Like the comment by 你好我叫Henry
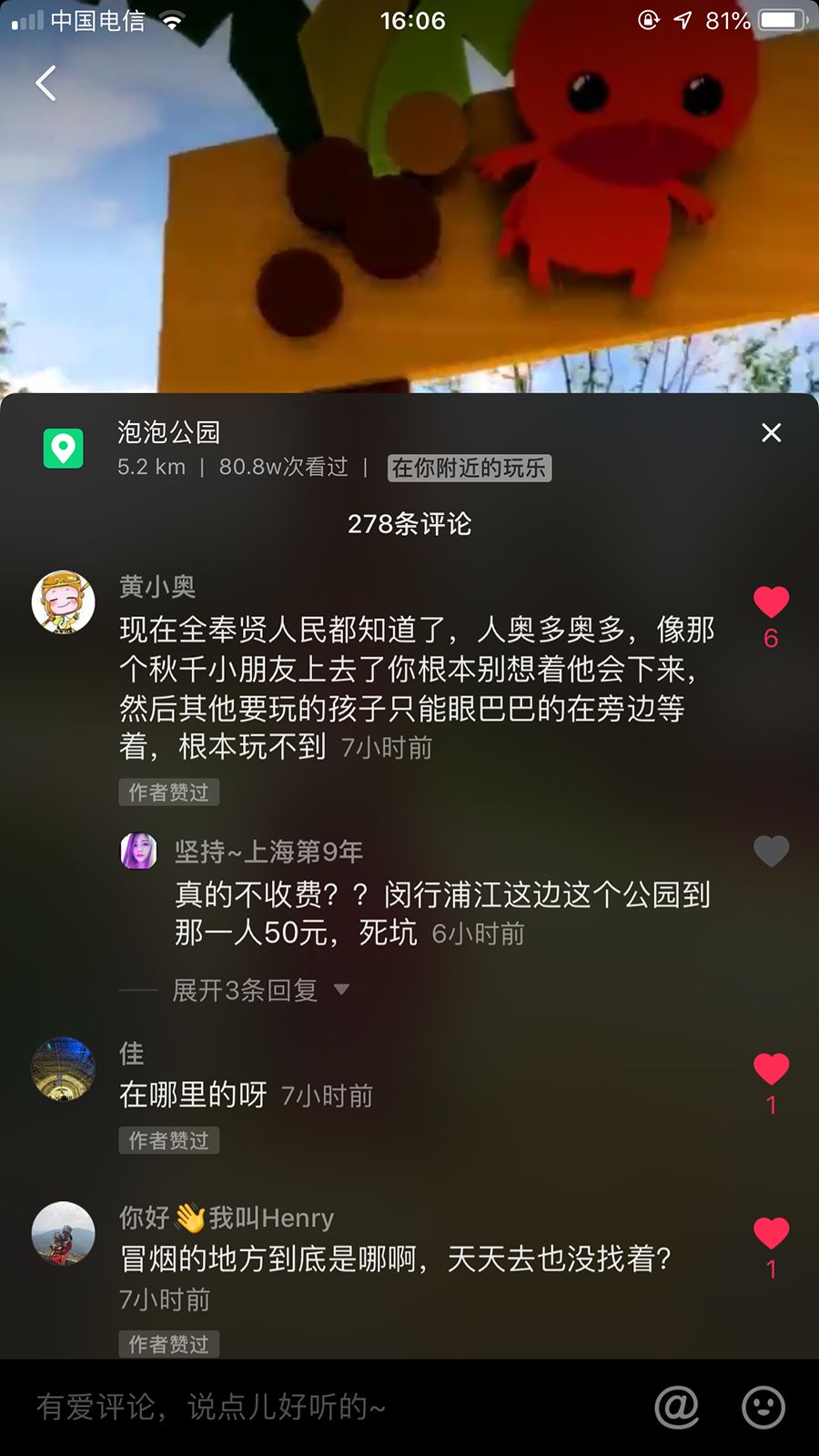The height and width of the screenshot is (1456, 819). [771, 1233]
